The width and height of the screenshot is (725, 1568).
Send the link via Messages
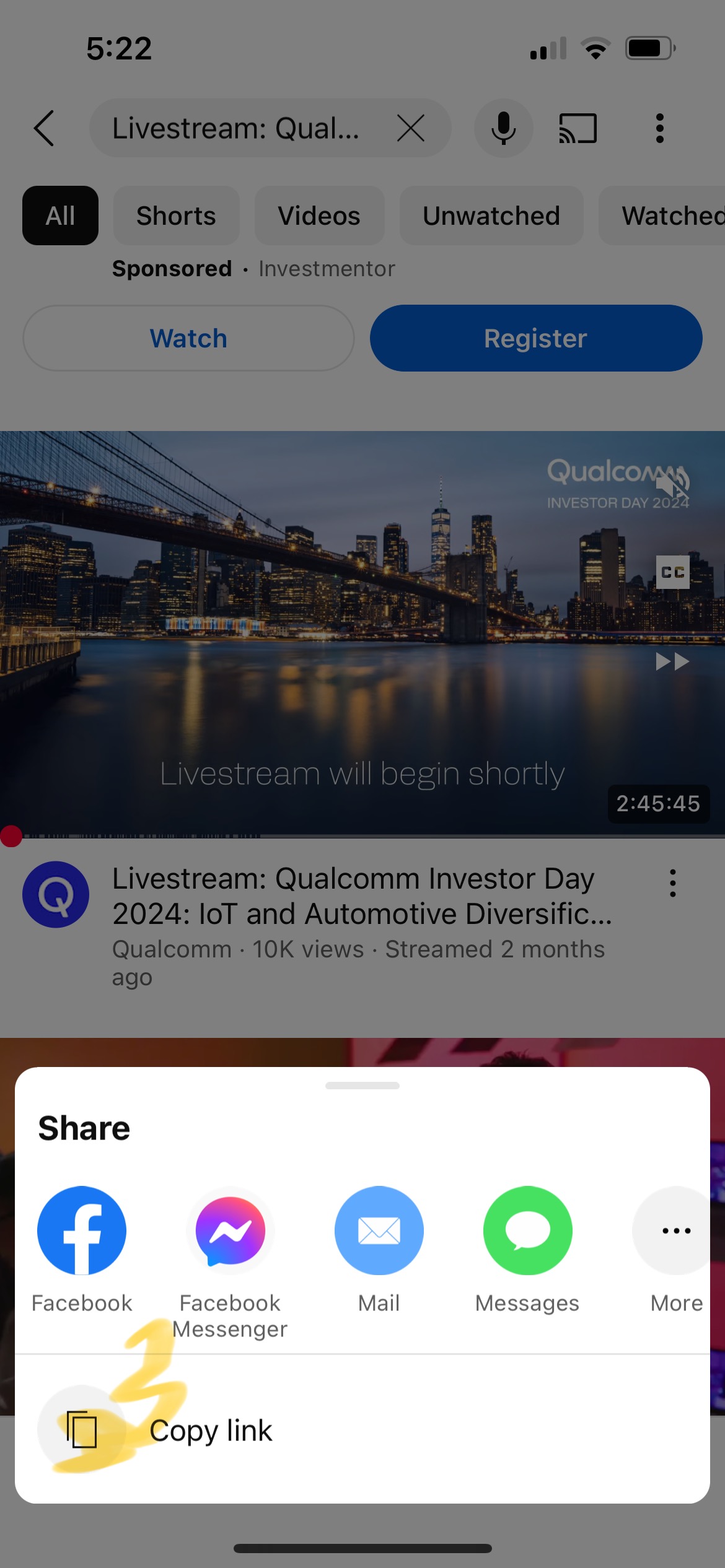click(x=527, y=1230)
